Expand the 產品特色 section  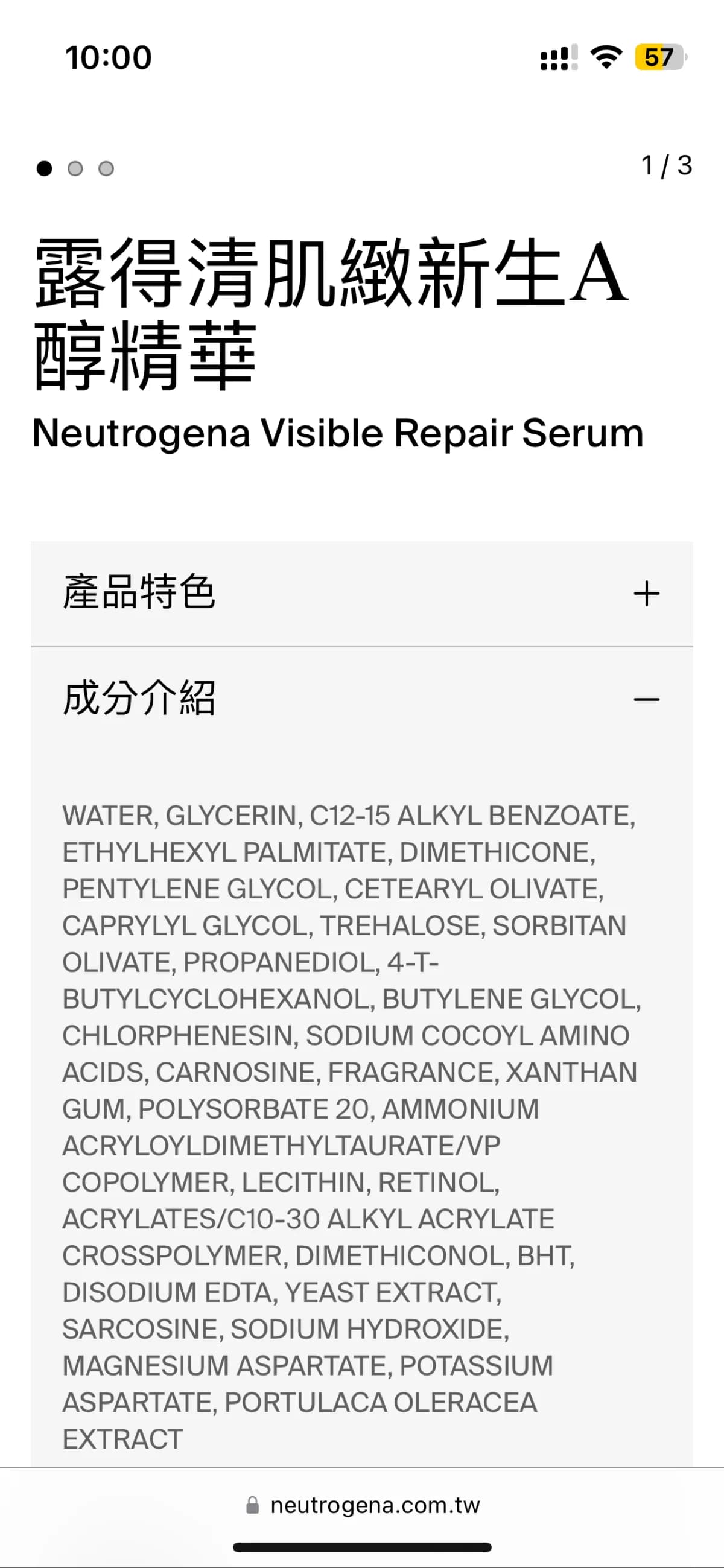[x=646, y=594]
